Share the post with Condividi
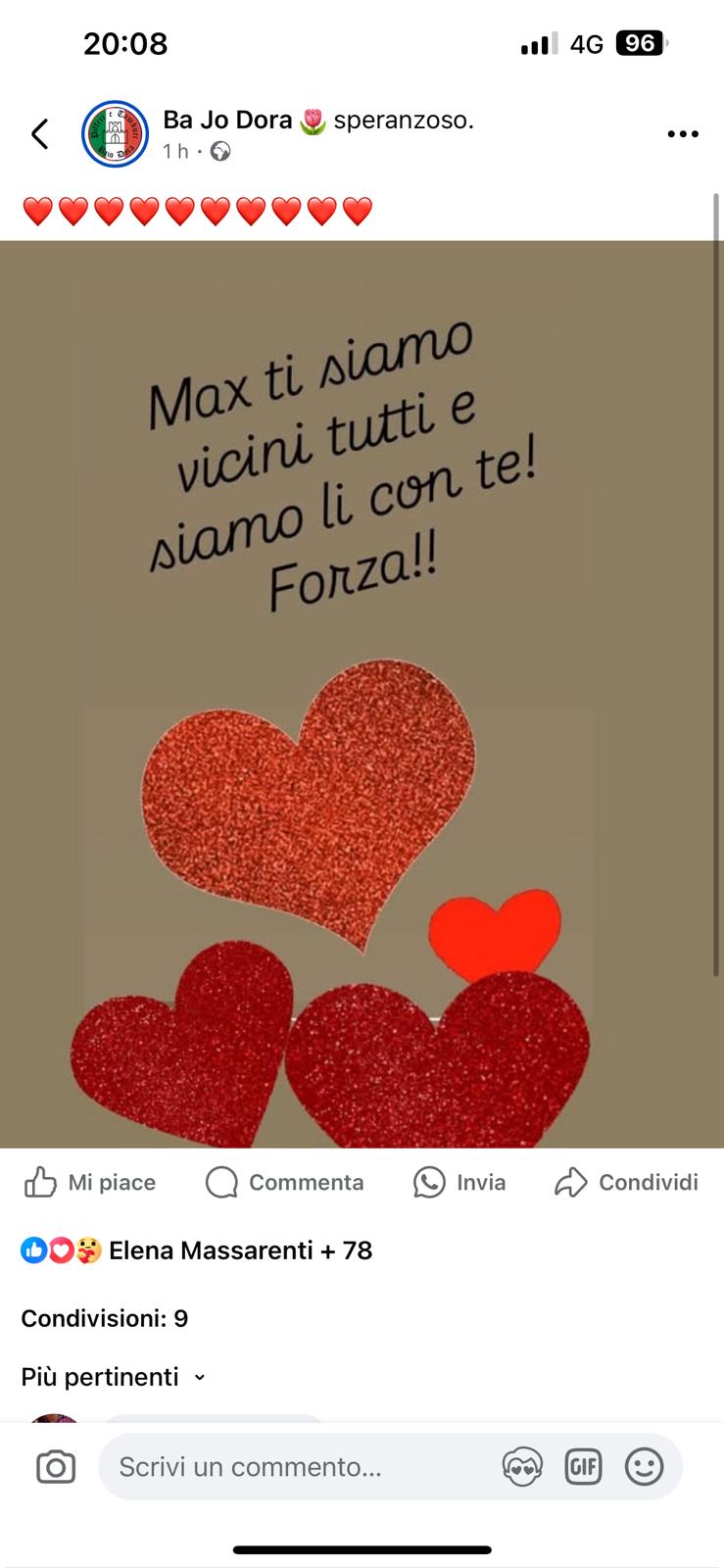The image size is (724, 1568). click(x=627, y=1183)
